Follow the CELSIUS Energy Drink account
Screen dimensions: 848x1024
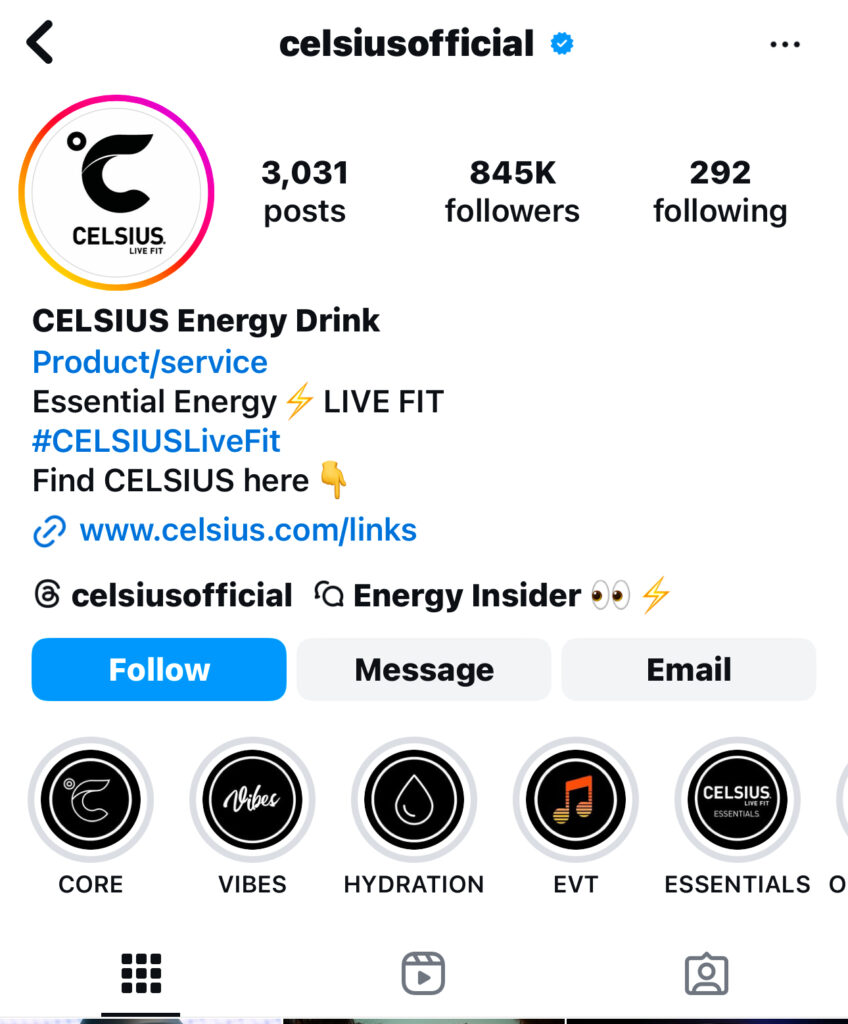159,669
